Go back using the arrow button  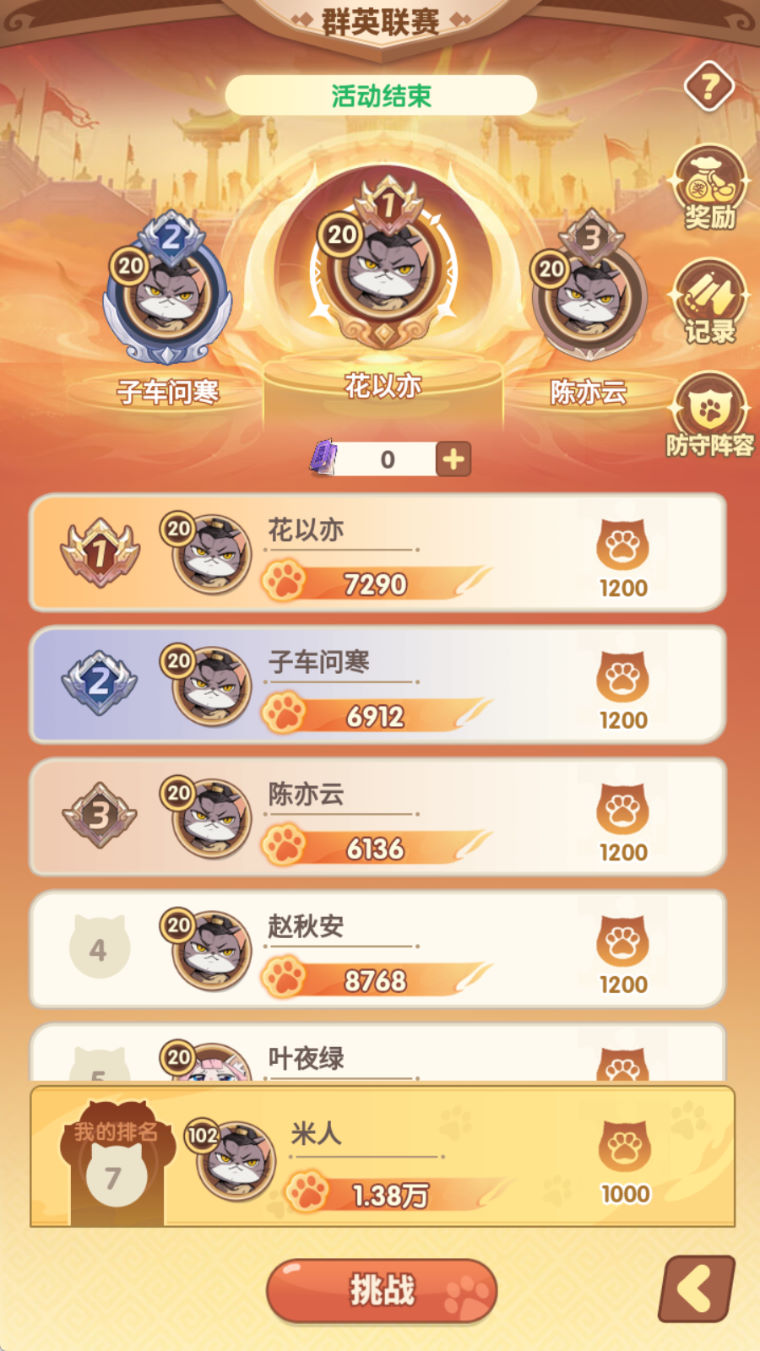697,1289
